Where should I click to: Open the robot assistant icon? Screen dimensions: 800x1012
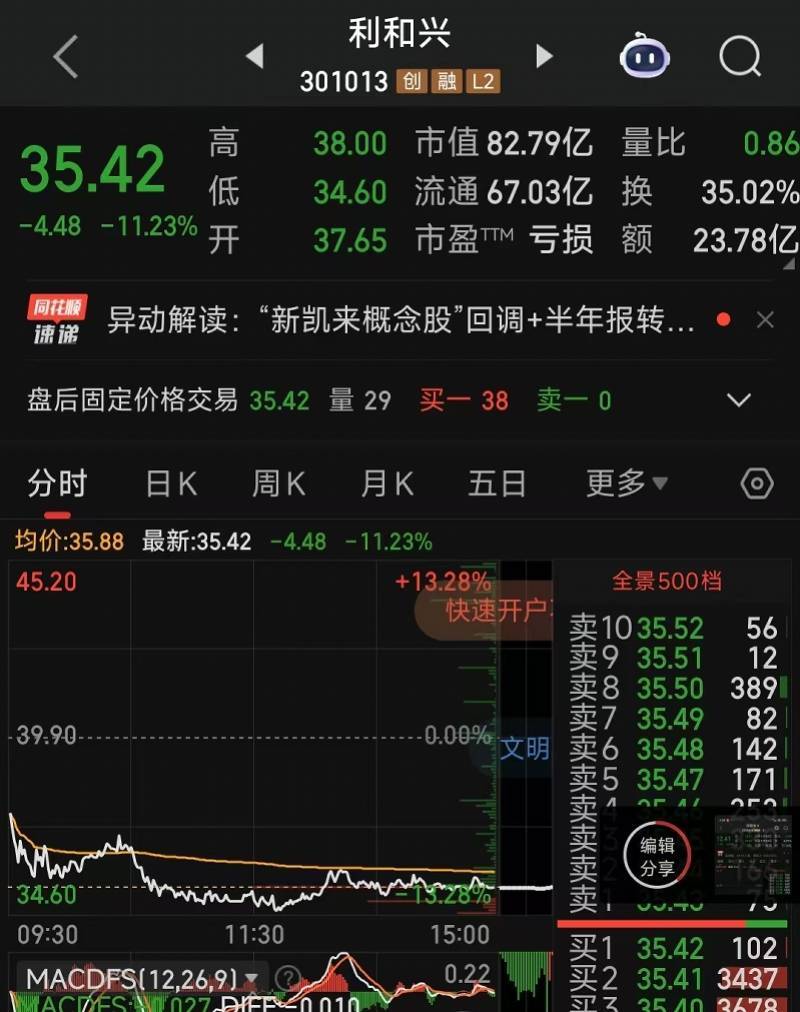pos(645,56)
